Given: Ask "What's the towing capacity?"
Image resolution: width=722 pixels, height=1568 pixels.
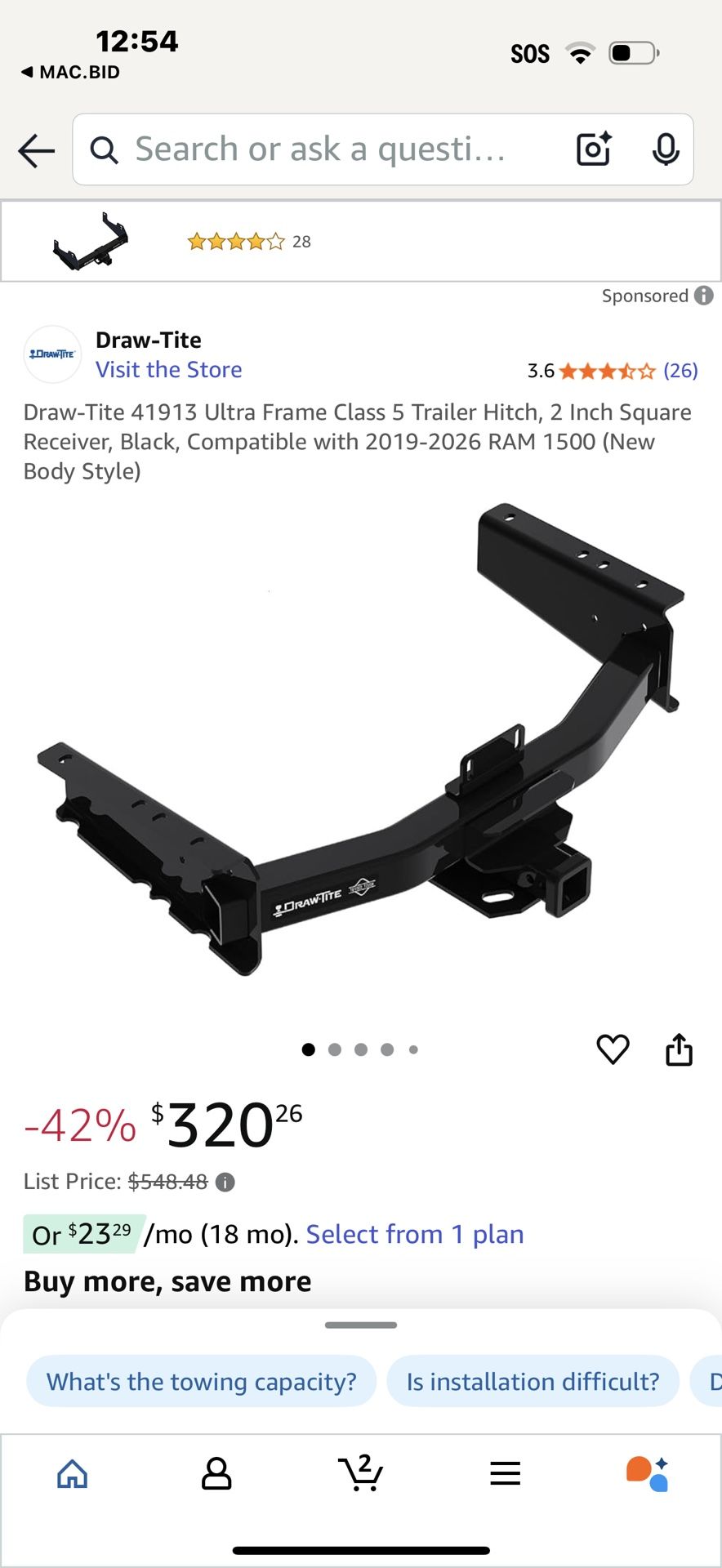Looking at the screenshot, I should [x=202, y=1382].
